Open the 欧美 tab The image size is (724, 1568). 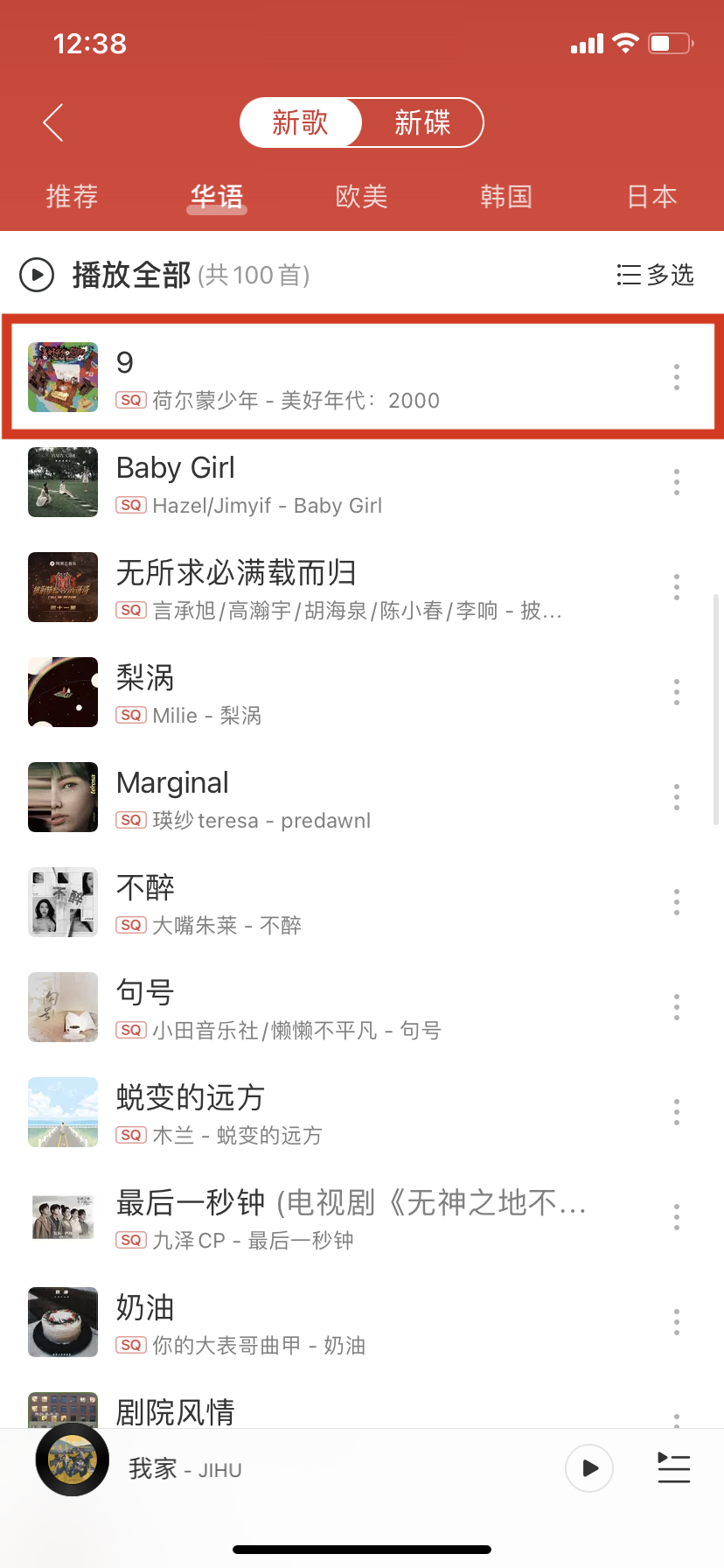(361, 197)
